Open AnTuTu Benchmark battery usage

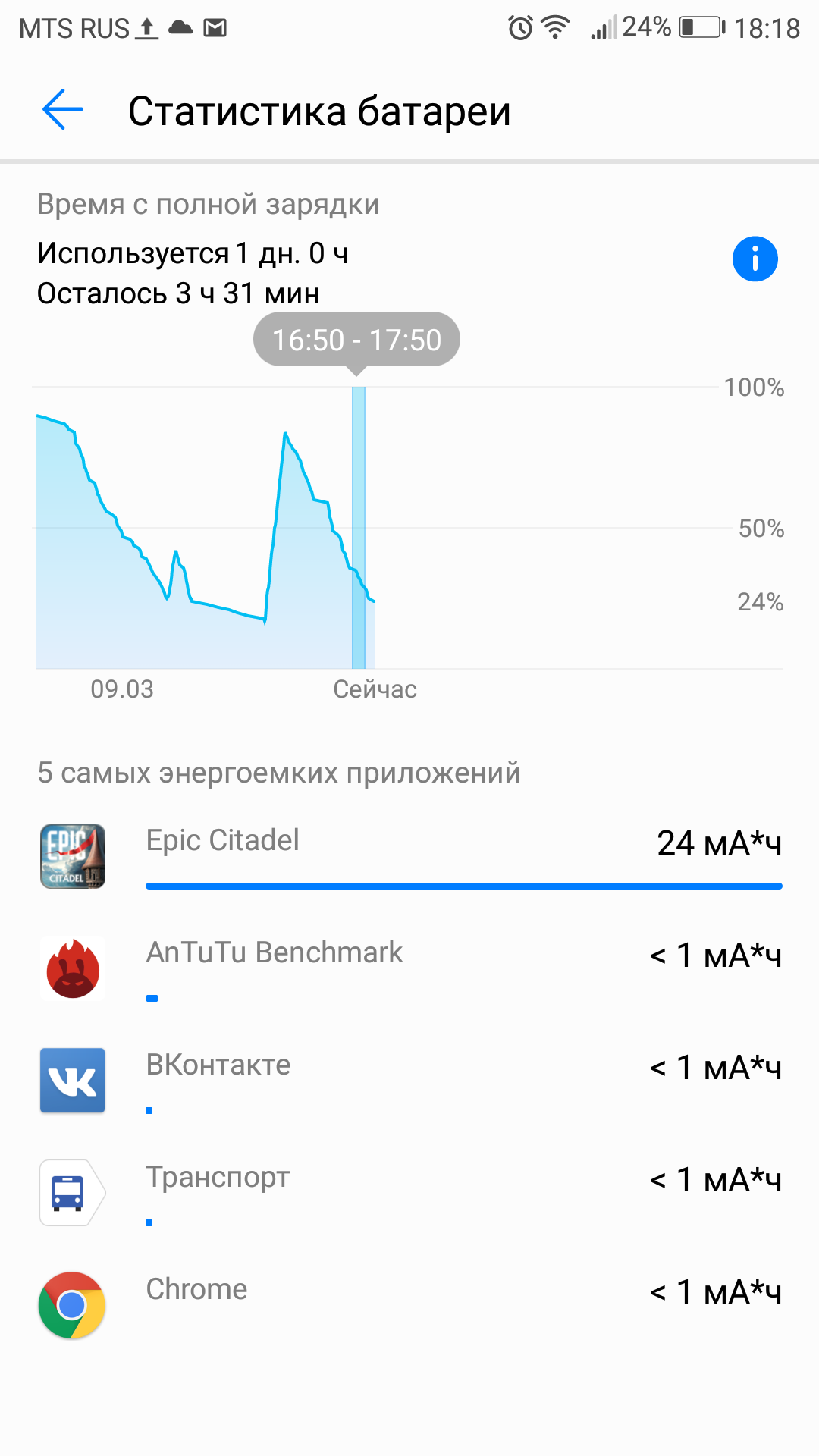409,969
